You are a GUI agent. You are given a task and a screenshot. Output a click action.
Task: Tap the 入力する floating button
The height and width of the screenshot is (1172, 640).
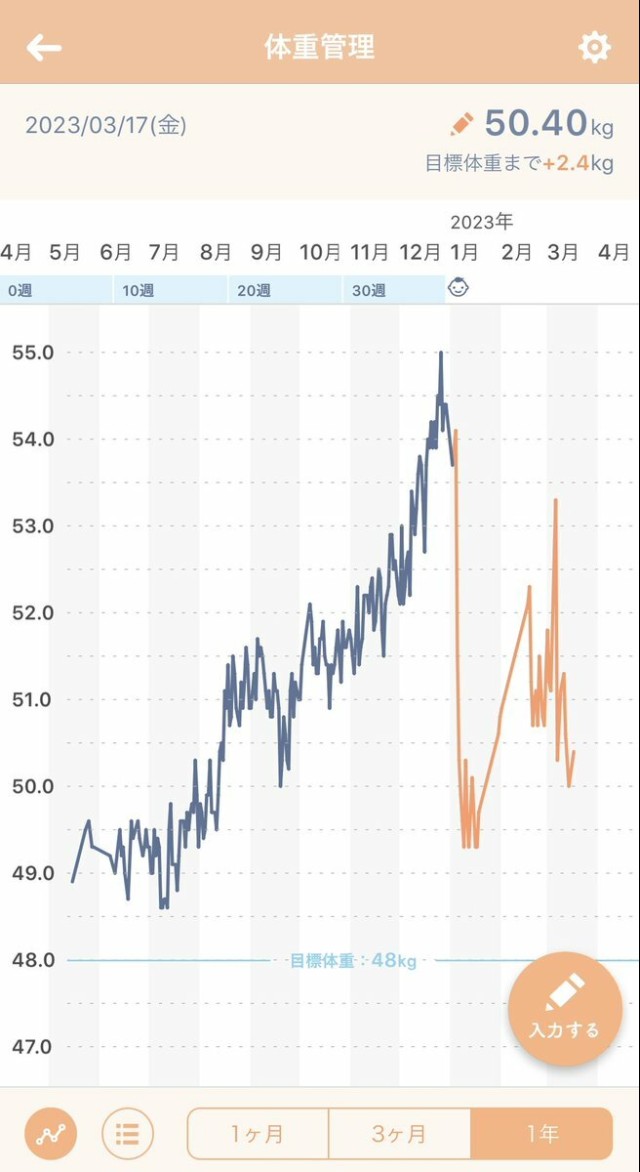565,1007
